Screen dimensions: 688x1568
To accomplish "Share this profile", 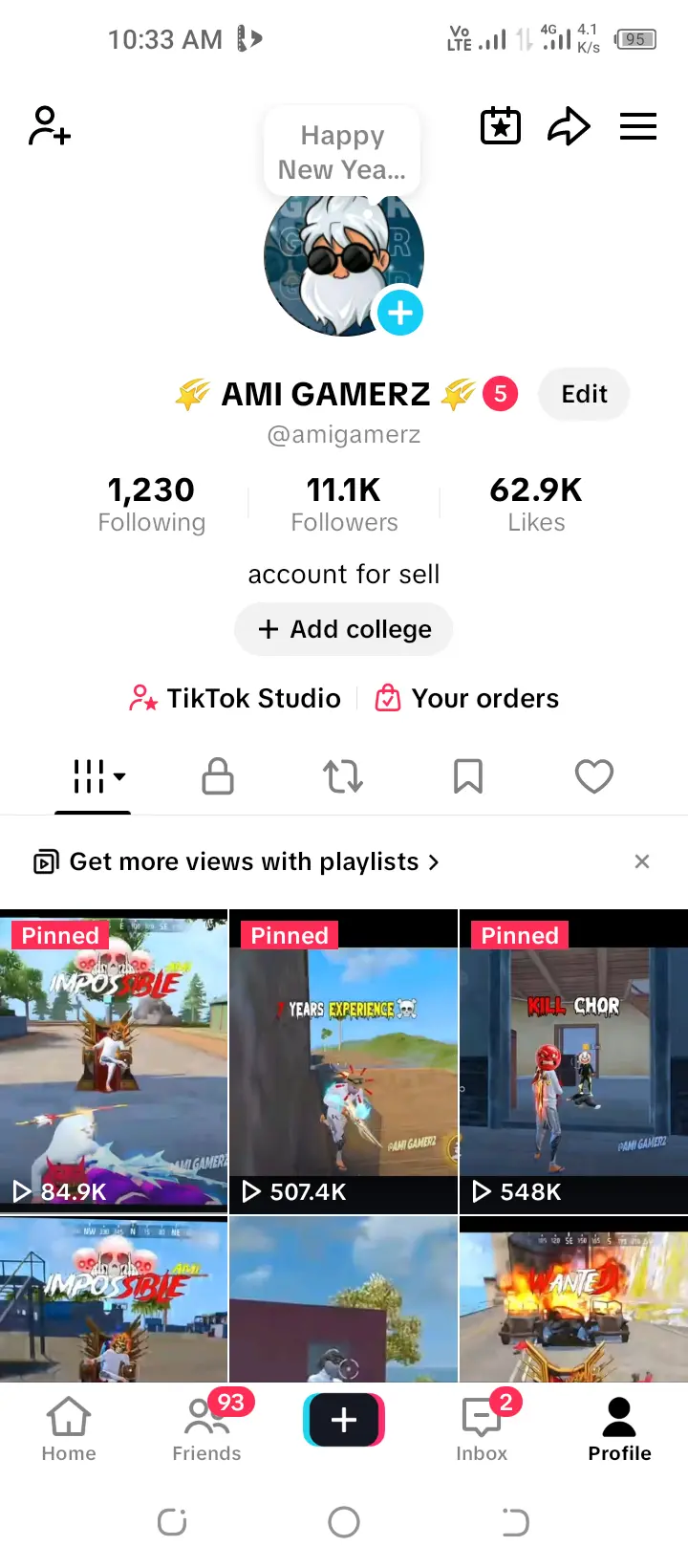I will (569, 126).
